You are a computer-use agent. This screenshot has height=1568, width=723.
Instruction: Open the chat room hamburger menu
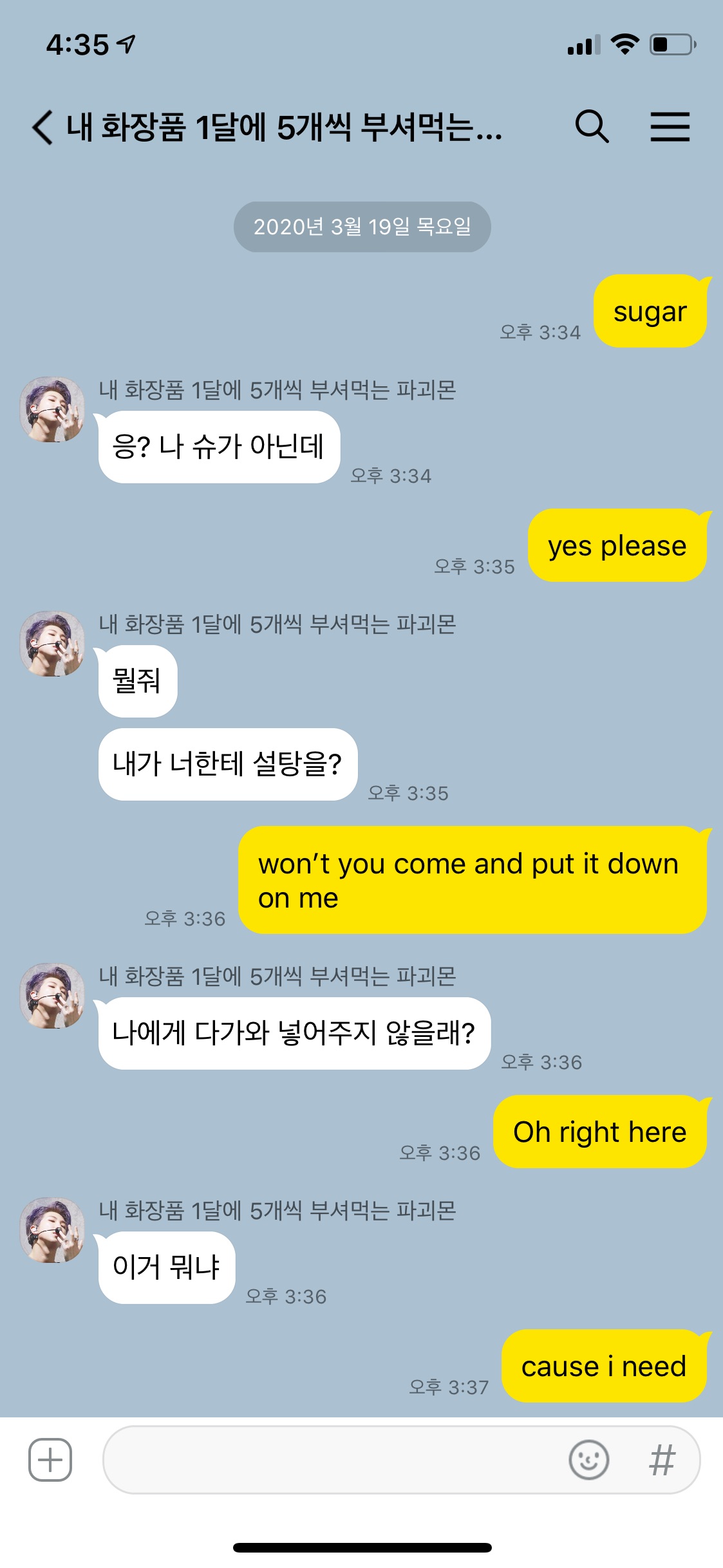[670, 126]
